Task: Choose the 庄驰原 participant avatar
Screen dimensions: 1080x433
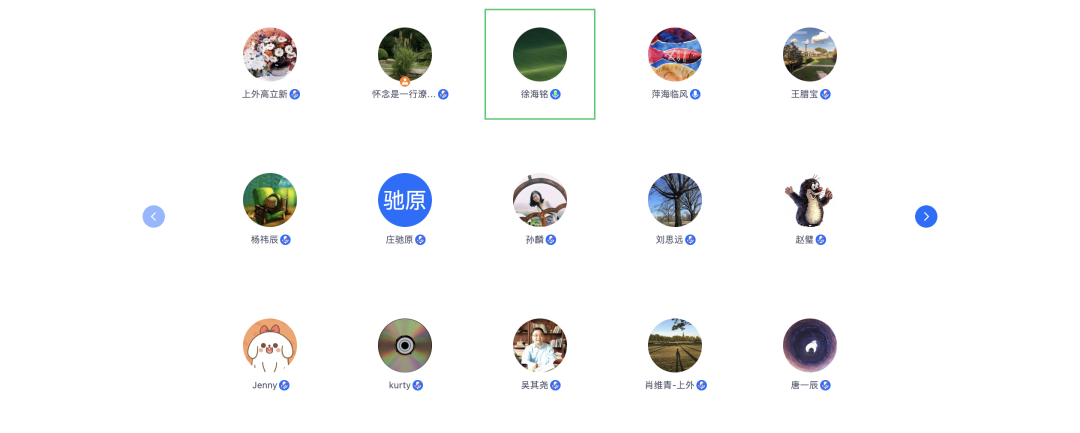Action: 405,200
